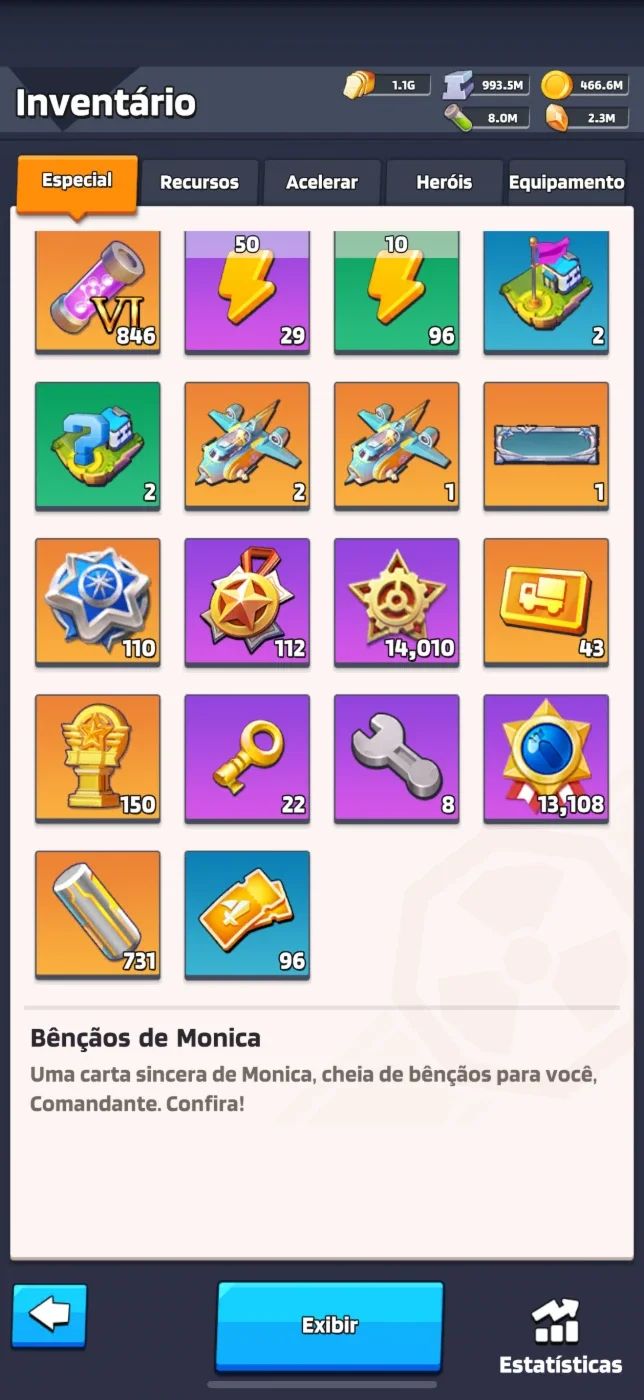Switch to the Recursos tab
The height and width of the screenshot is (1400, 644).
pyautogui.click(x=200, y=182)
